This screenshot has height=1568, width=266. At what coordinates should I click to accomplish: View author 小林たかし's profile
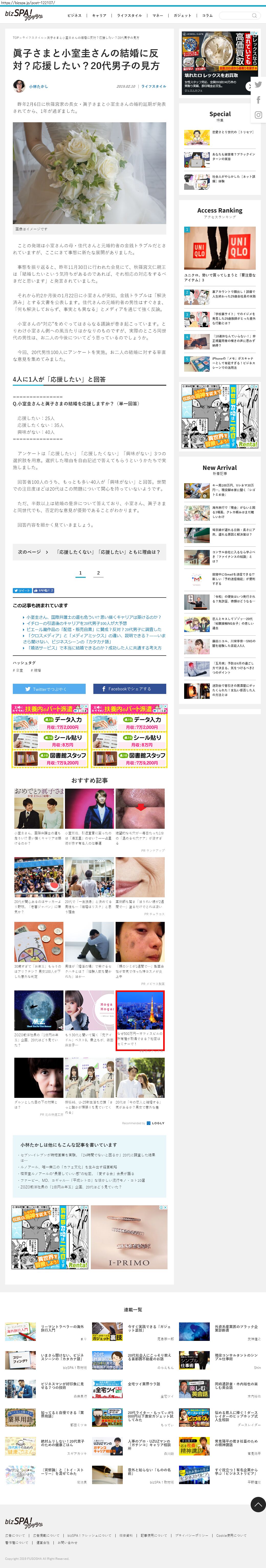click(x=38, y=86)
